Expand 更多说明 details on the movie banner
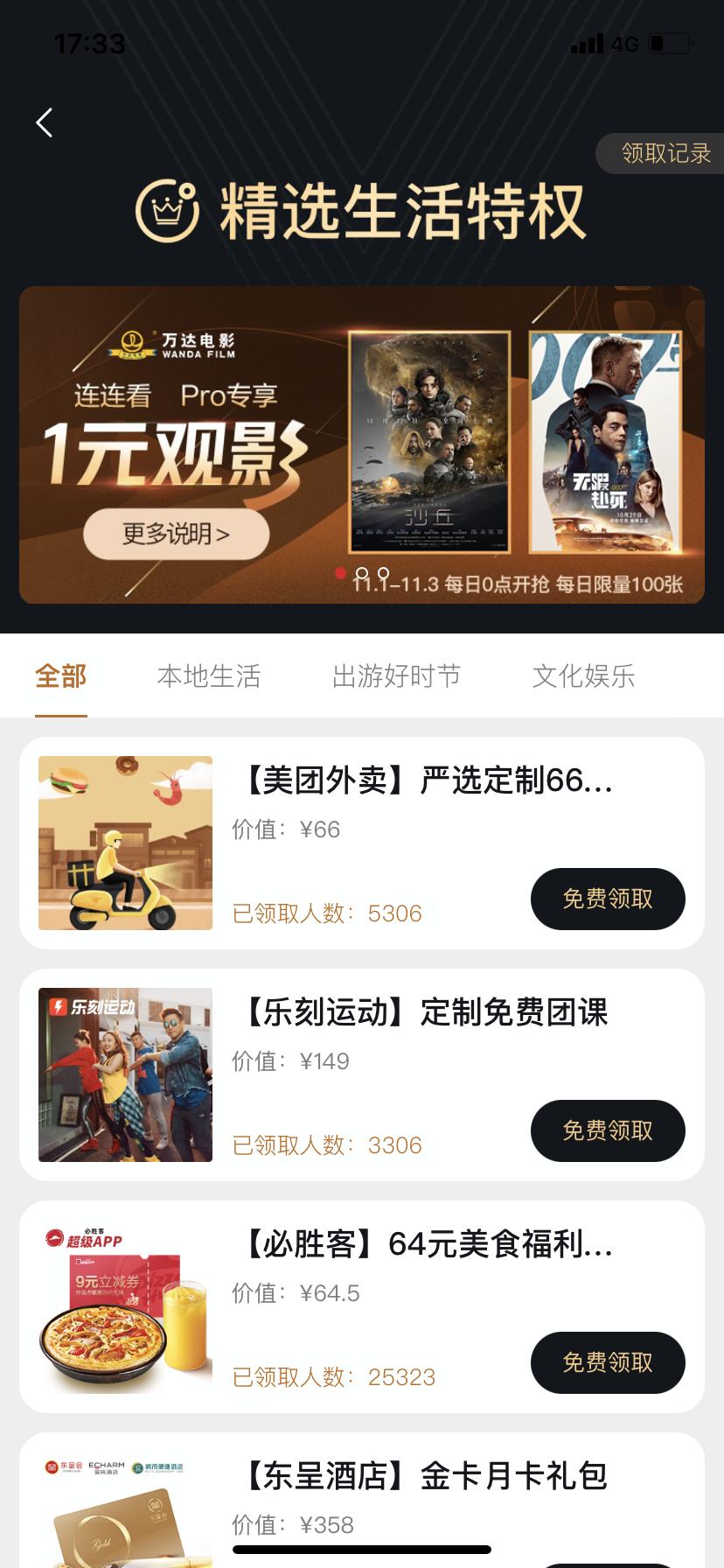724x1568 pixels. pos(175,533)
